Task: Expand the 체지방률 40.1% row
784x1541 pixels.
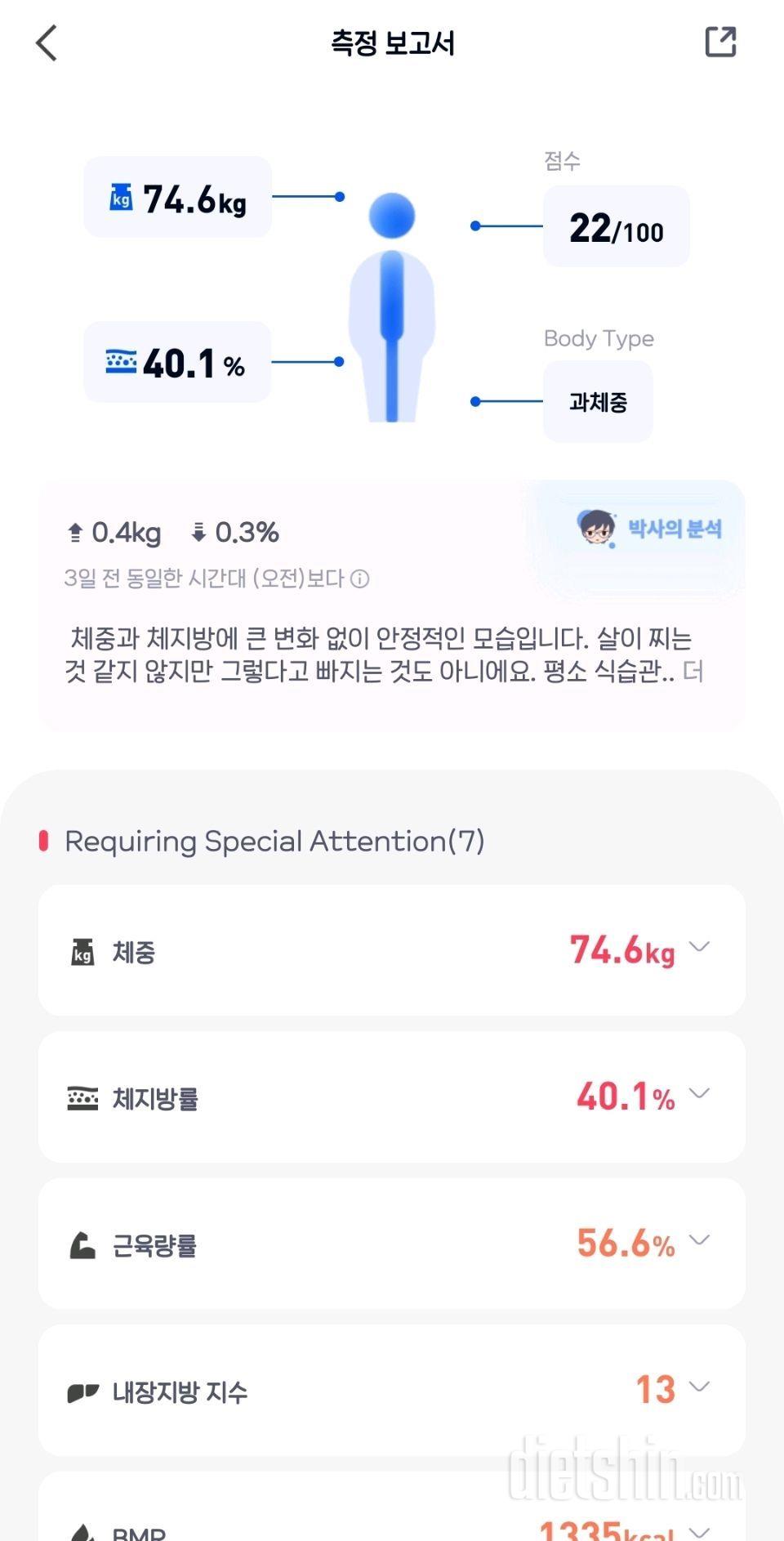Action: click(699, 1094)
